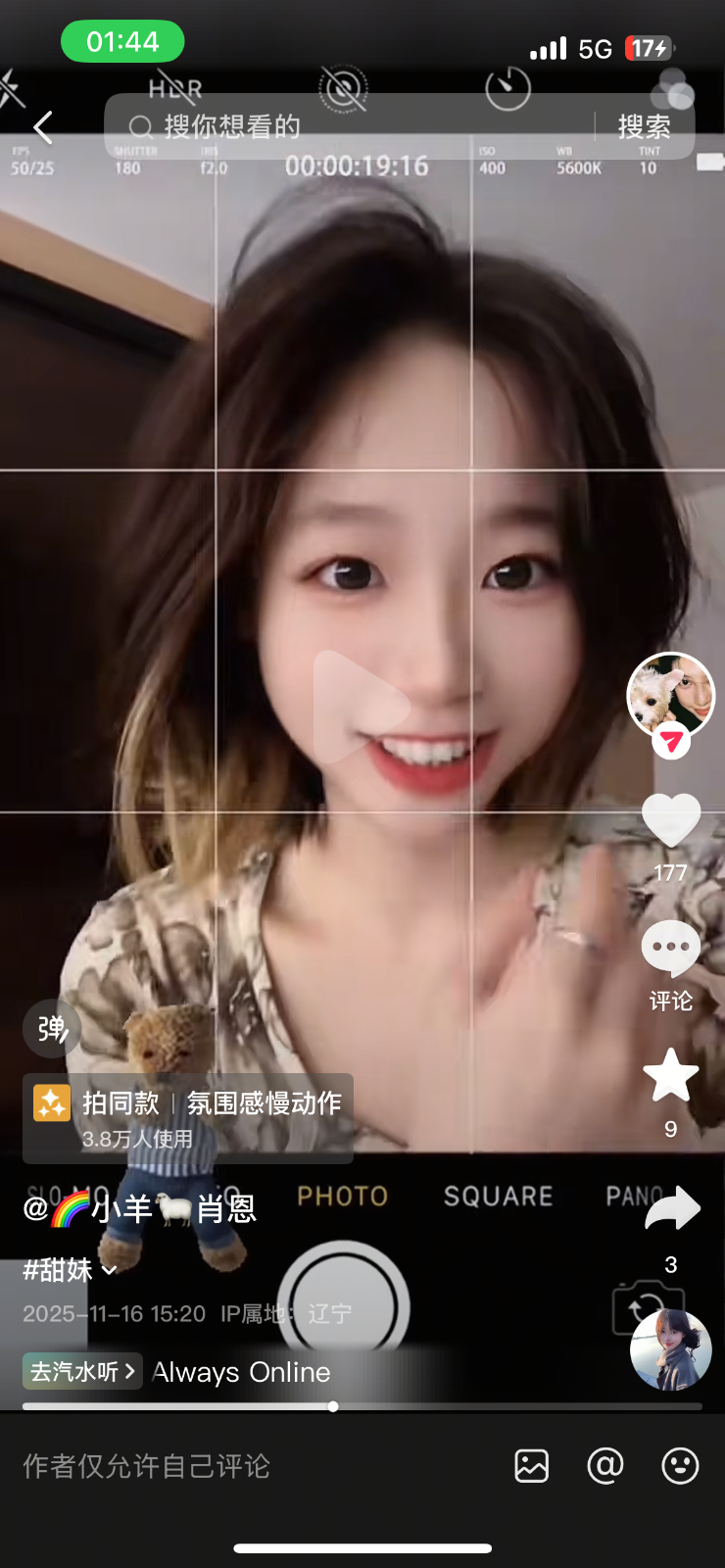Image resolution: width=725 pixels, height=1568 pixels.
Task: Open the 评论 comments
Action: [670, 951]
